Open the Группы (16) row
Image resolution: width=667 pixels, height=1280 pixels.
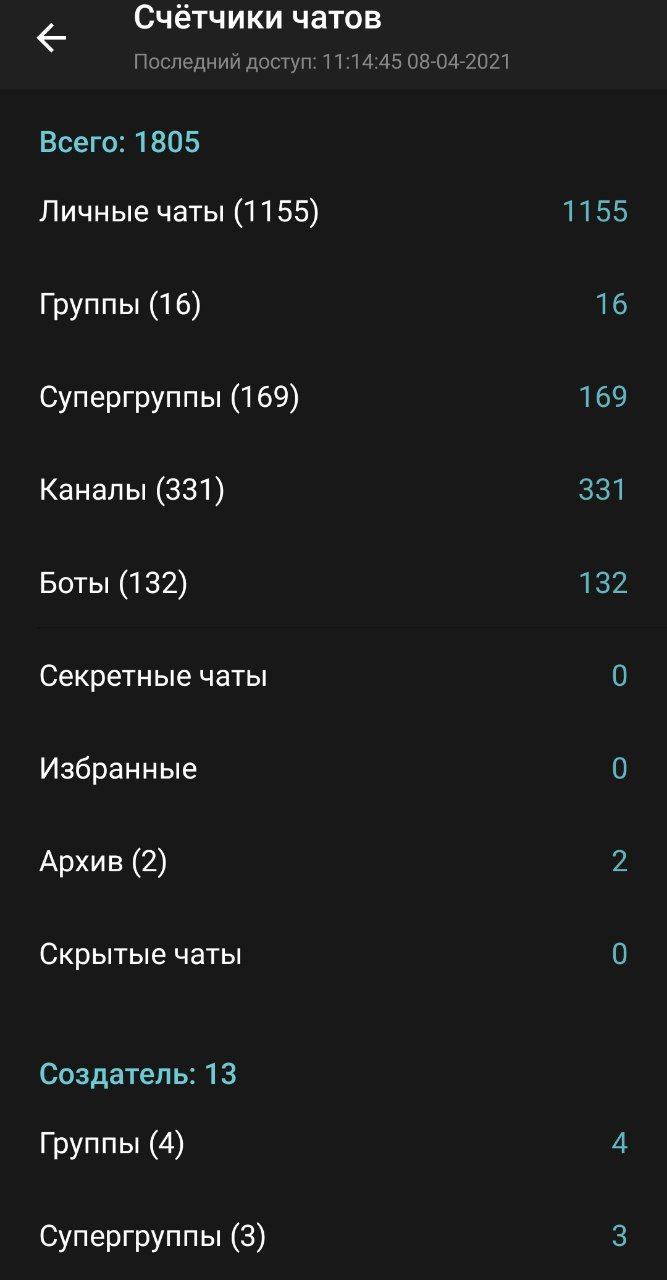333,304
